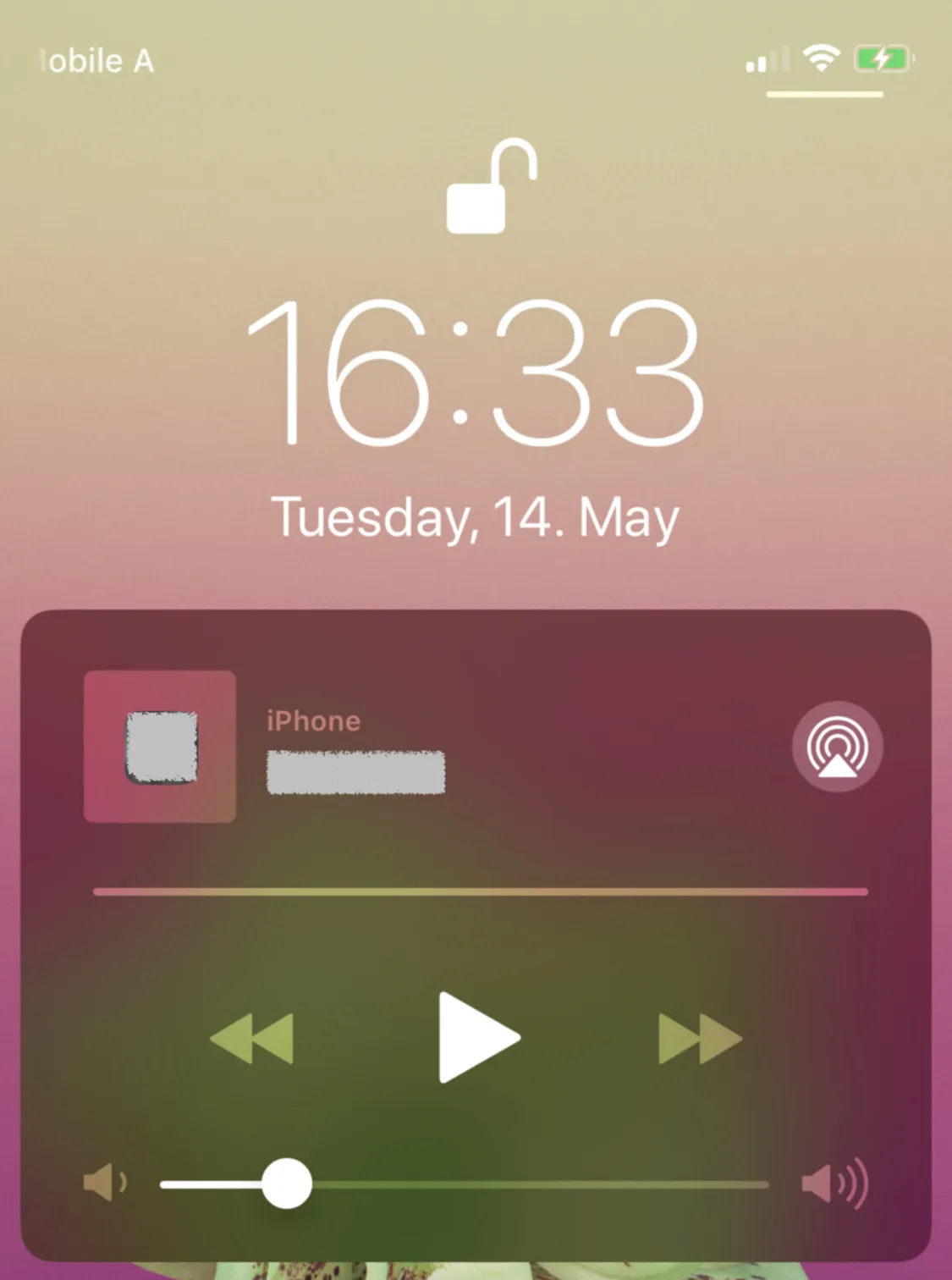Open the AirPlay output picker

(x=837, y=747)
